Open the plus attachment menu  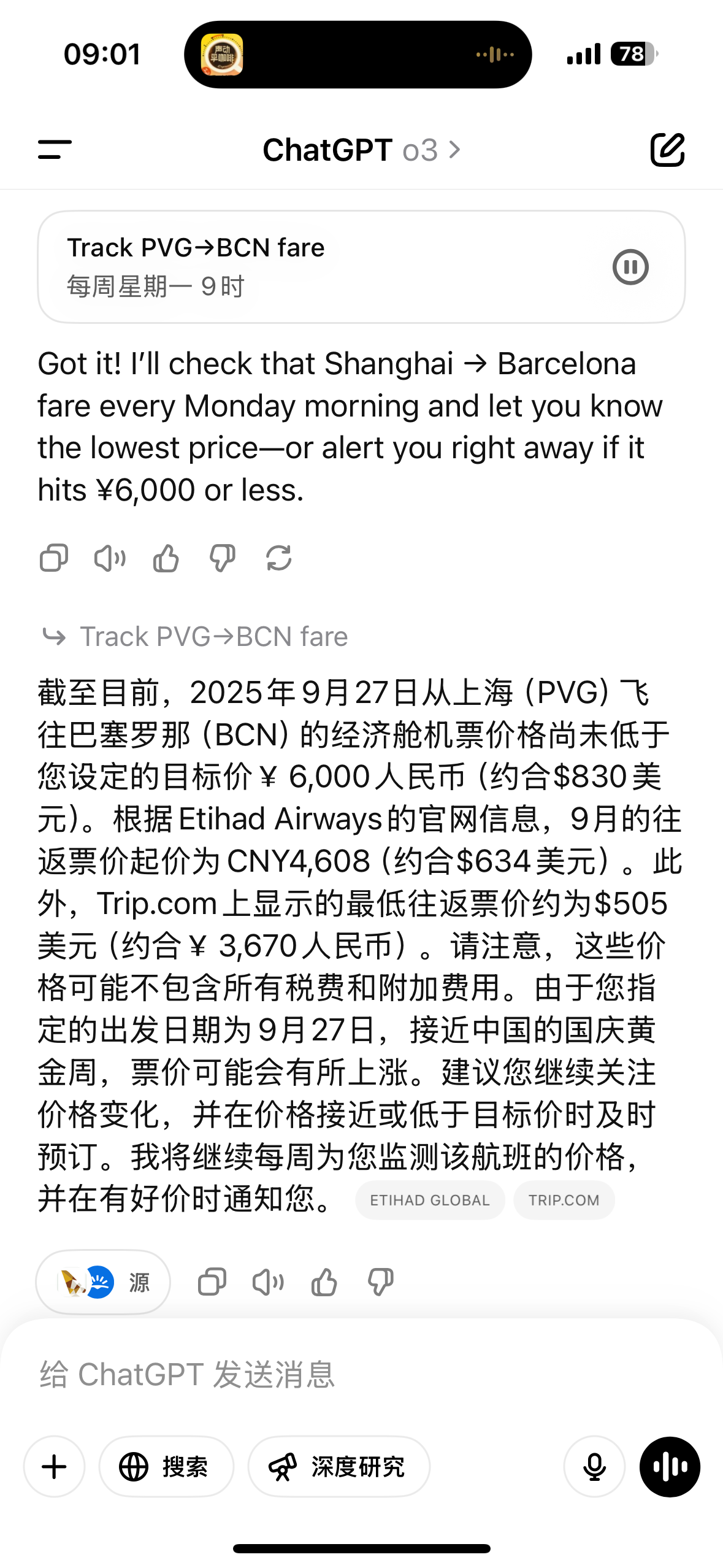point(54,1467)
